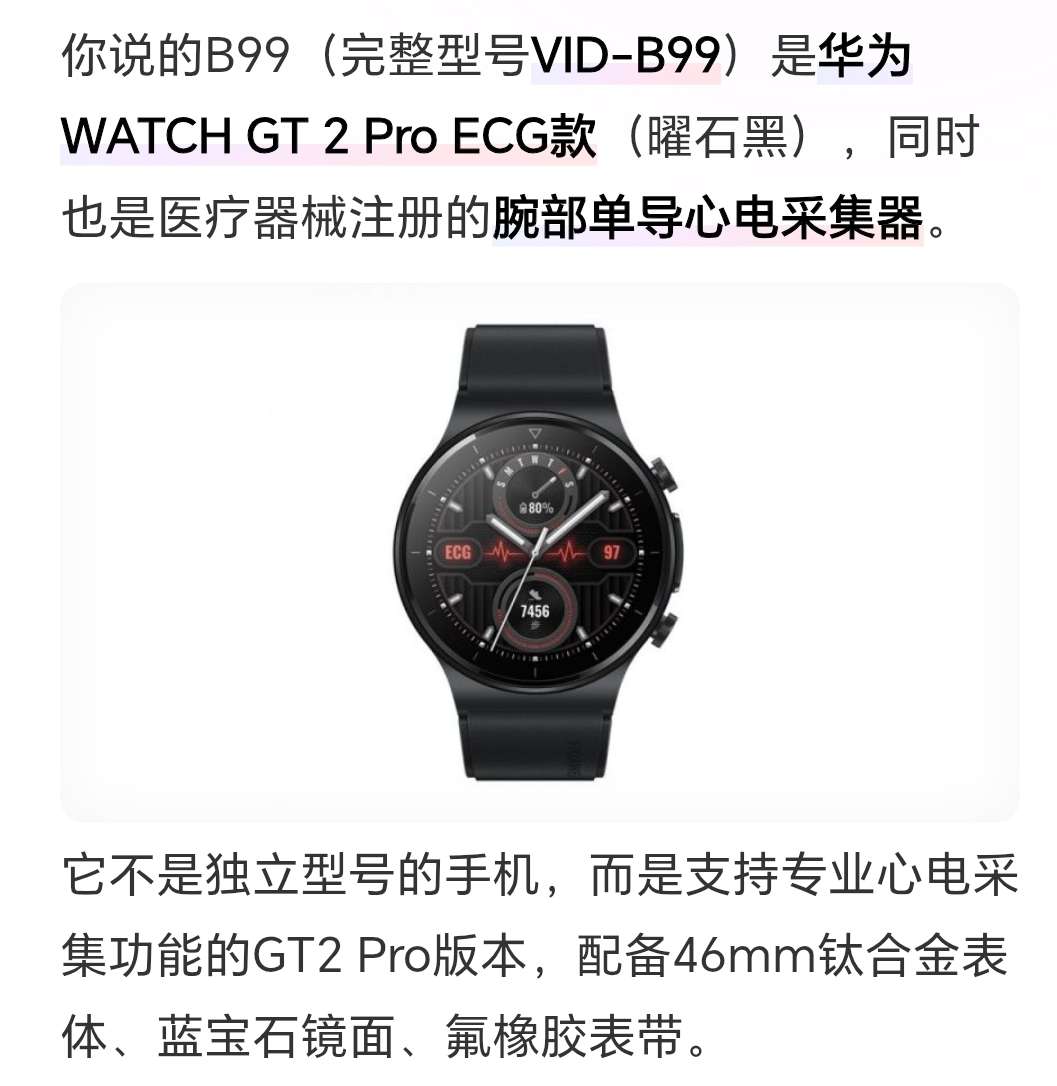The width and height of the screenshot is (1057, 1086).
Task: Open highlighted 华为WATCH GT 2 Pro ECG款 link
Action: pos(330,138)
